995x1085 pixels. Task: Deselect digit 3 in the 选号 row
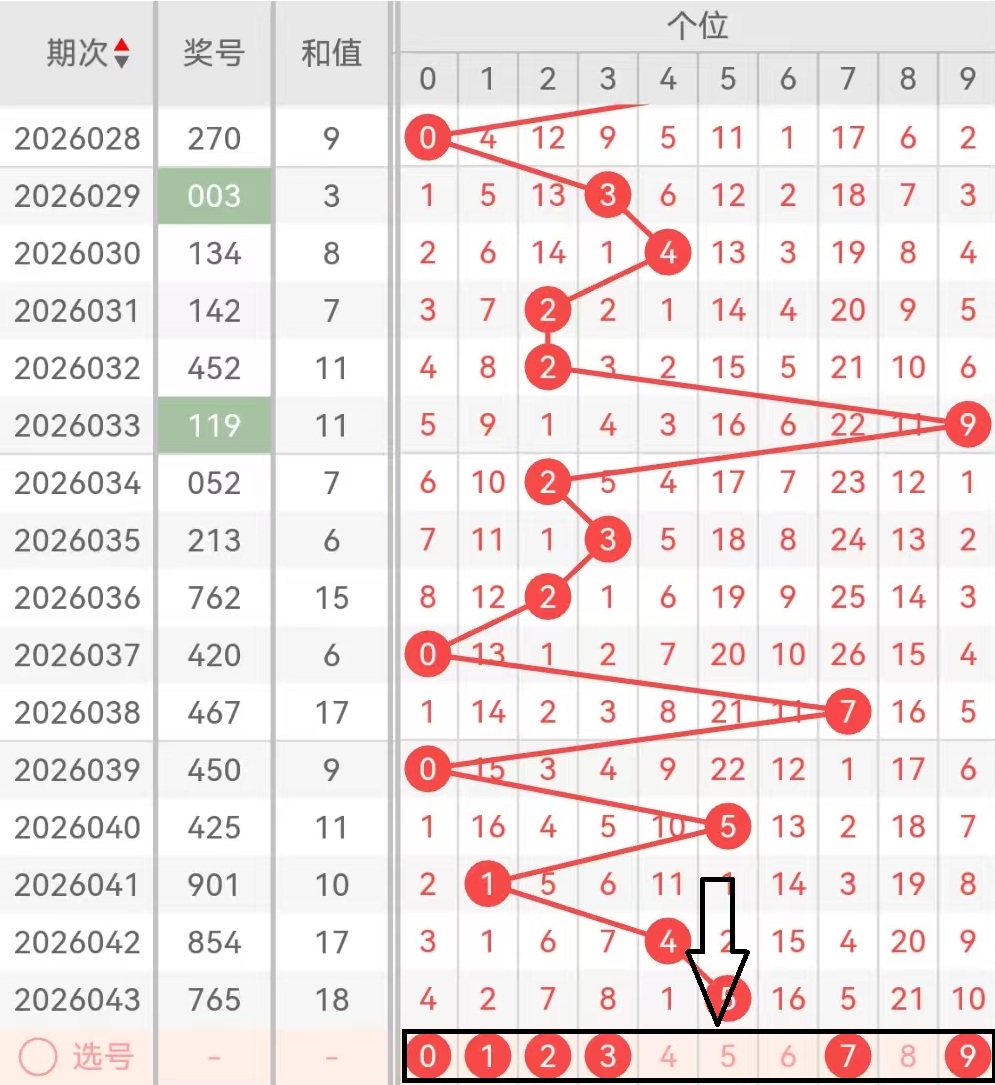coord(608,1056)
